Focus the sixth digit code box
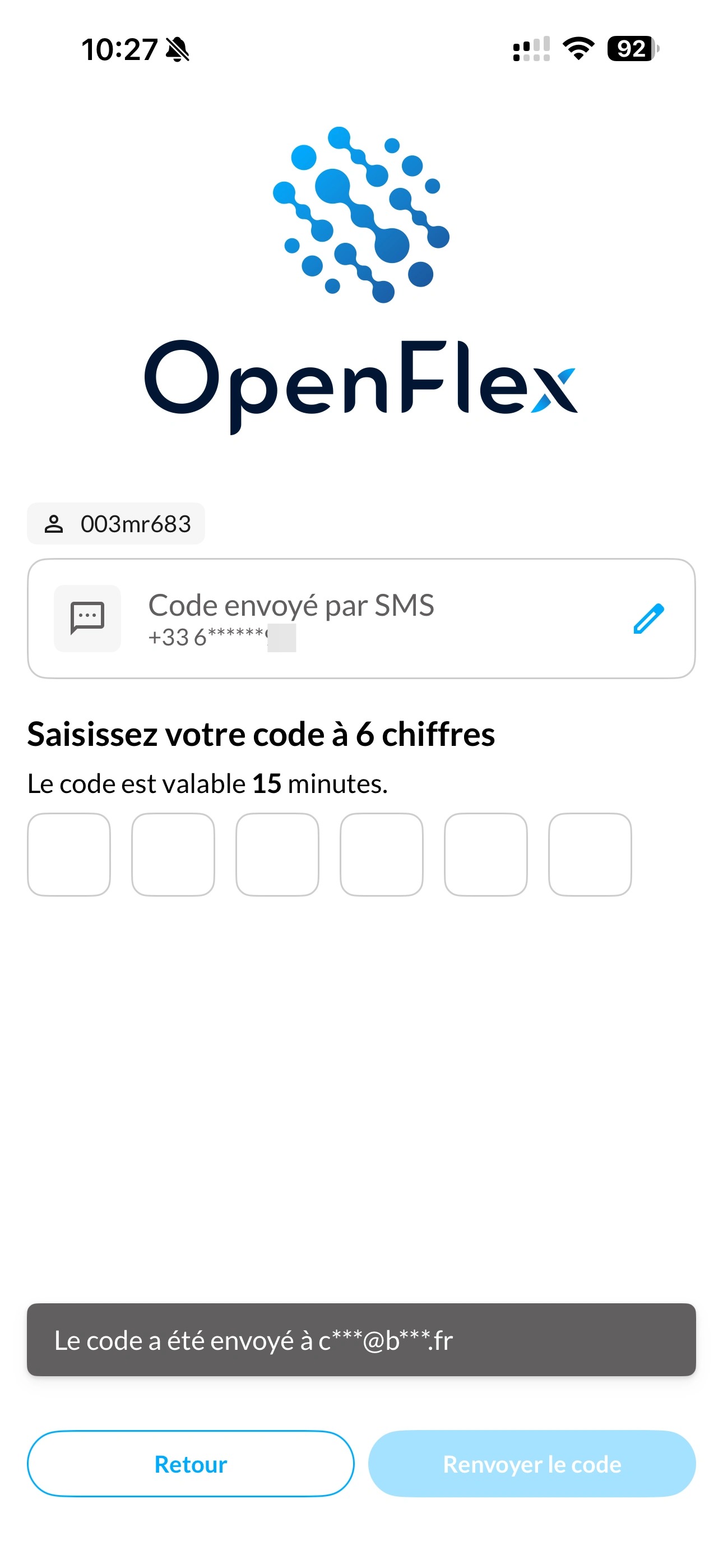 pos(590,854)
